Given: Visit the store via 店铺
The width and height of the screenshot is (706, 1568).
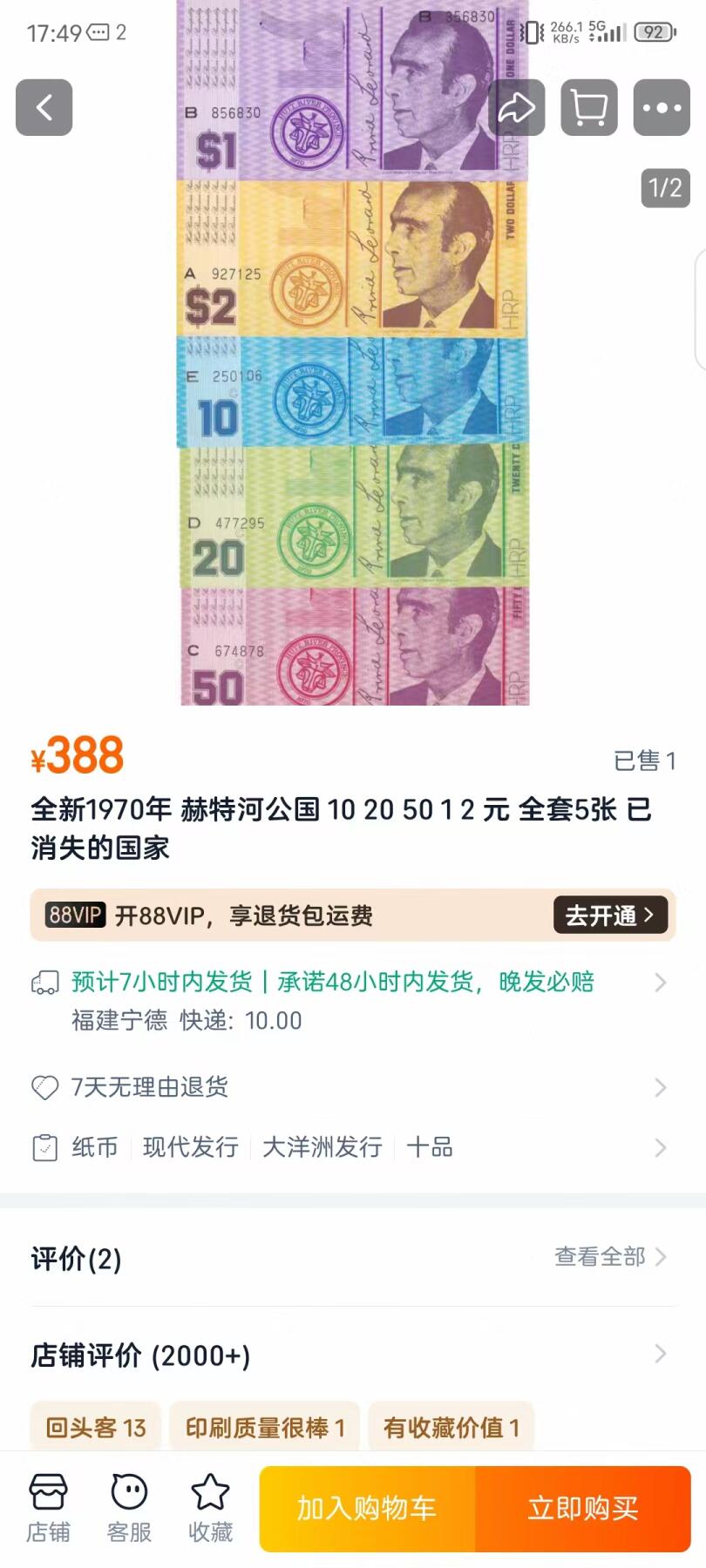Looking at the screenshot, I should point(48,1509).
